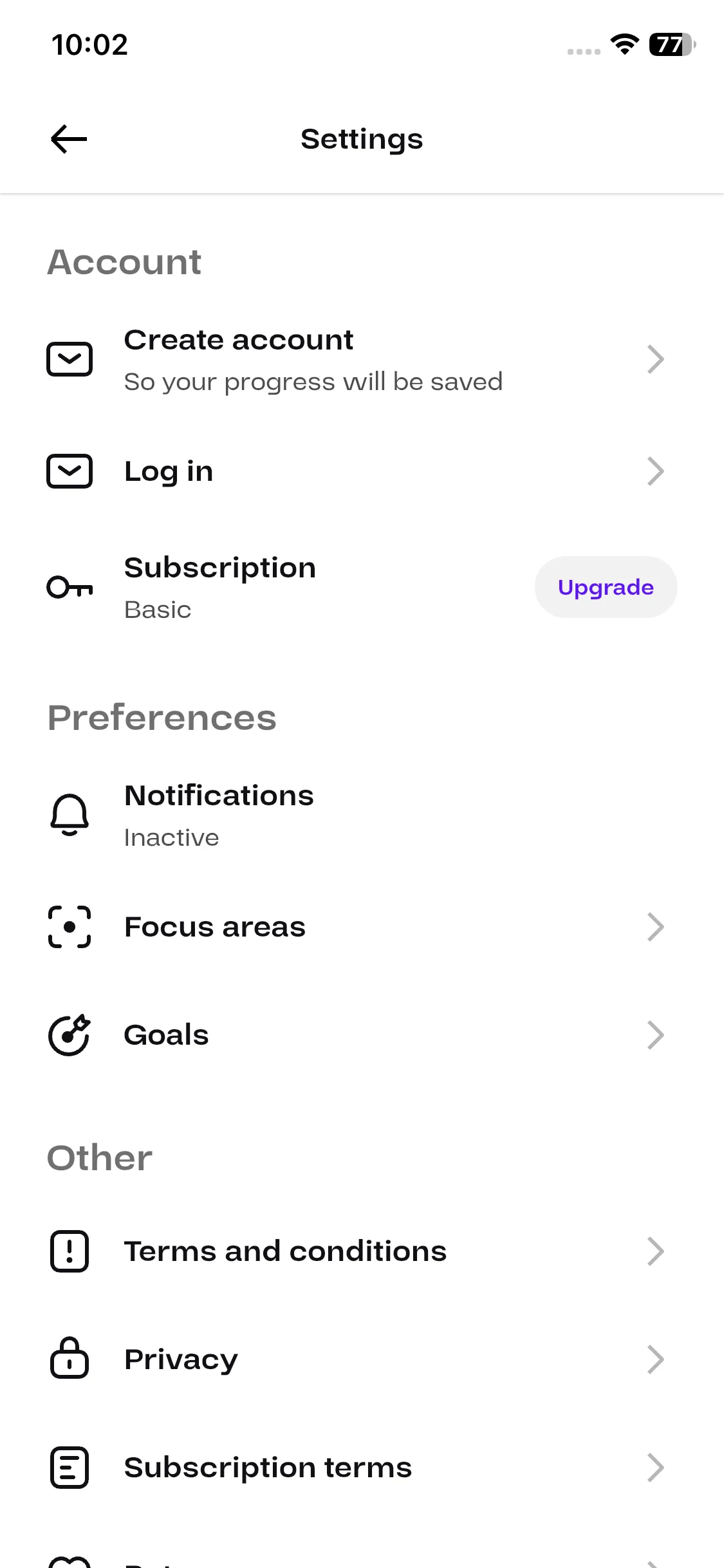This screenshot has width=724, height=1568.
Task: View Terms and conditions
Action: click(x=360, y=1251)
